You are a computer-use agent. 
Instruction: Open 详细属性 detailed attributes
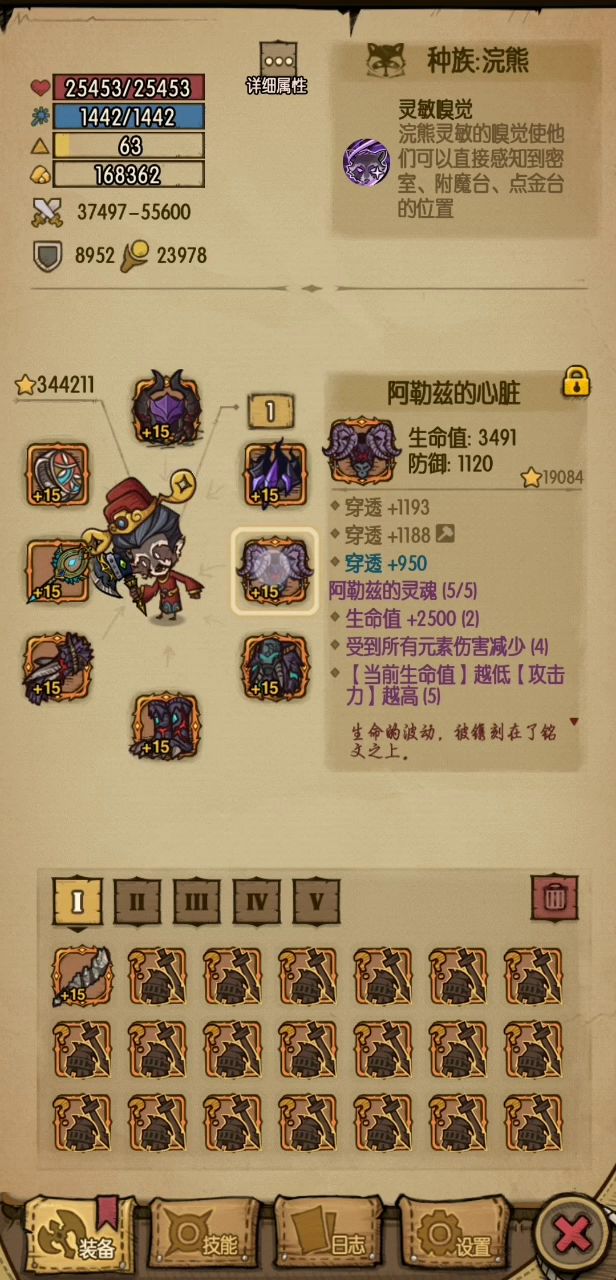click(276, 68)
